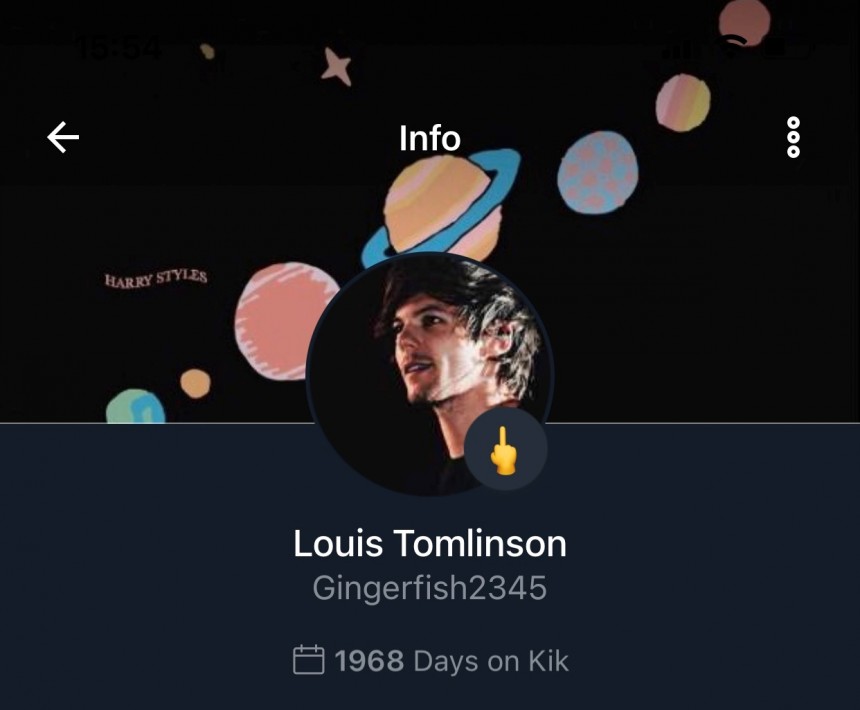Open the three-dot overflow menu
Image resolution: width=860 pixels, height=710 pixels.
click(793, 137)
